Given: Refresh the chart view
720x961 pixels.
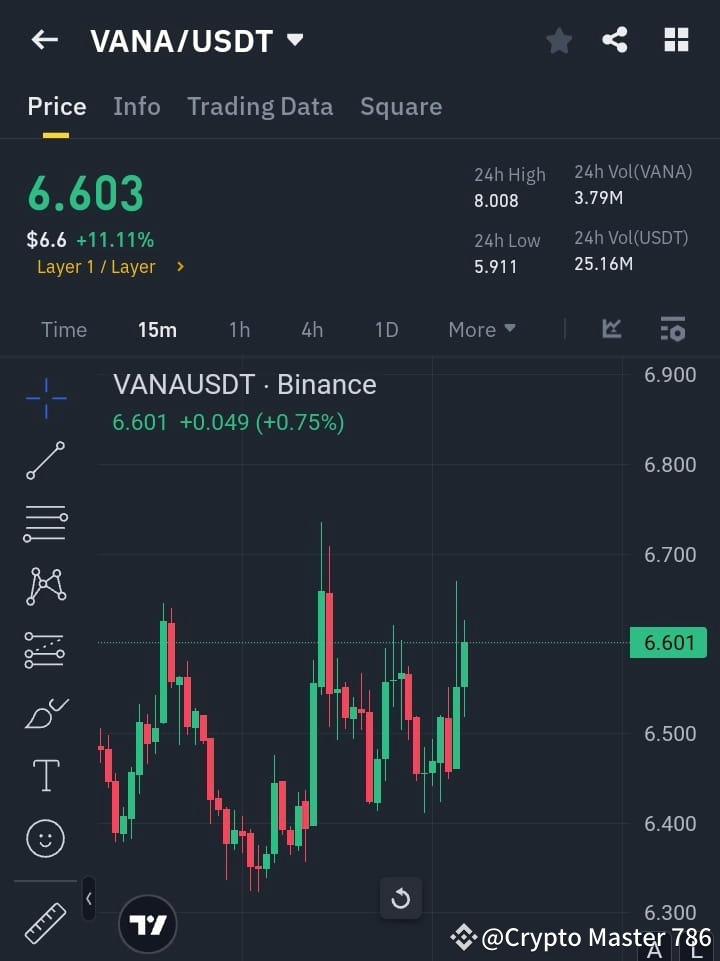Looking at the screenshot, I should point(400,898).
